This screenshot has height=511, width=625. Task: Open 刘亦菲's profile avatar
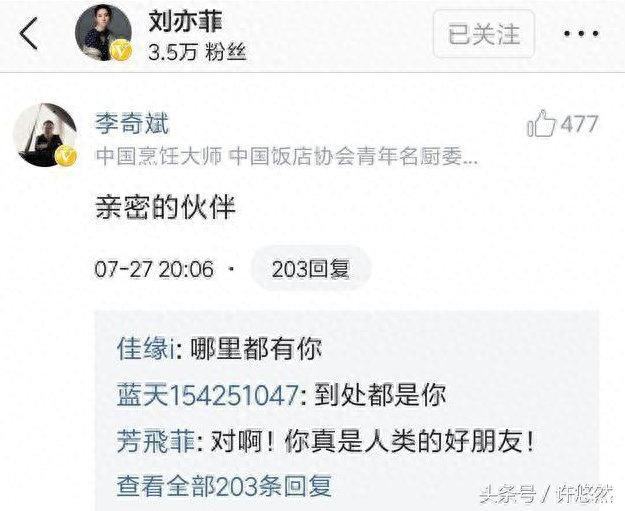(104, 33)
